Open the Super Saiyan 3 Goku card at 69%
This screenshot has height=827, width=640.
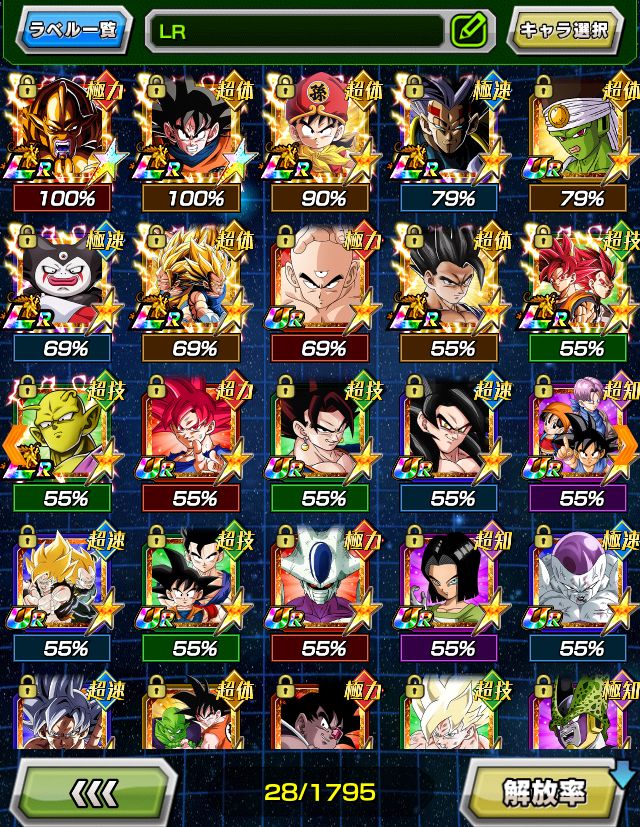194,278
